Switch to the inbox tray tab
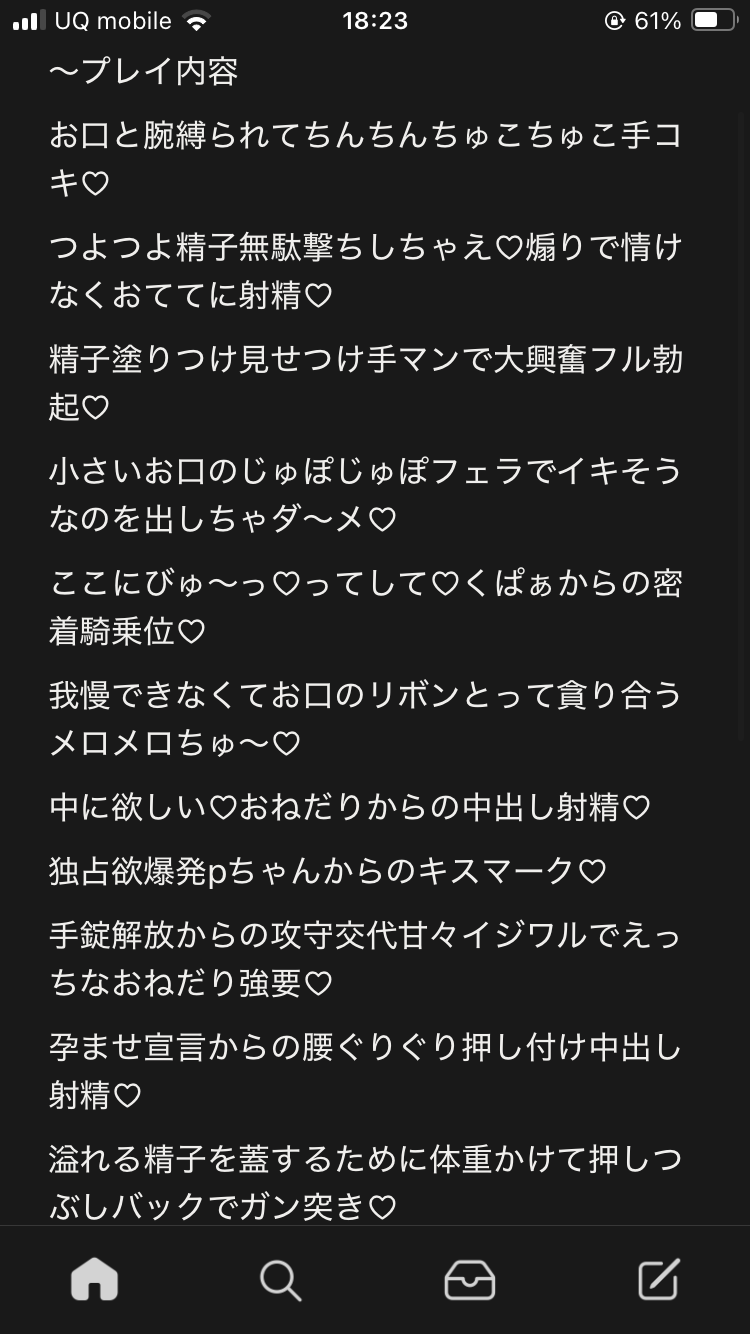750x1334 pixels. click(x=469, y=1279)
